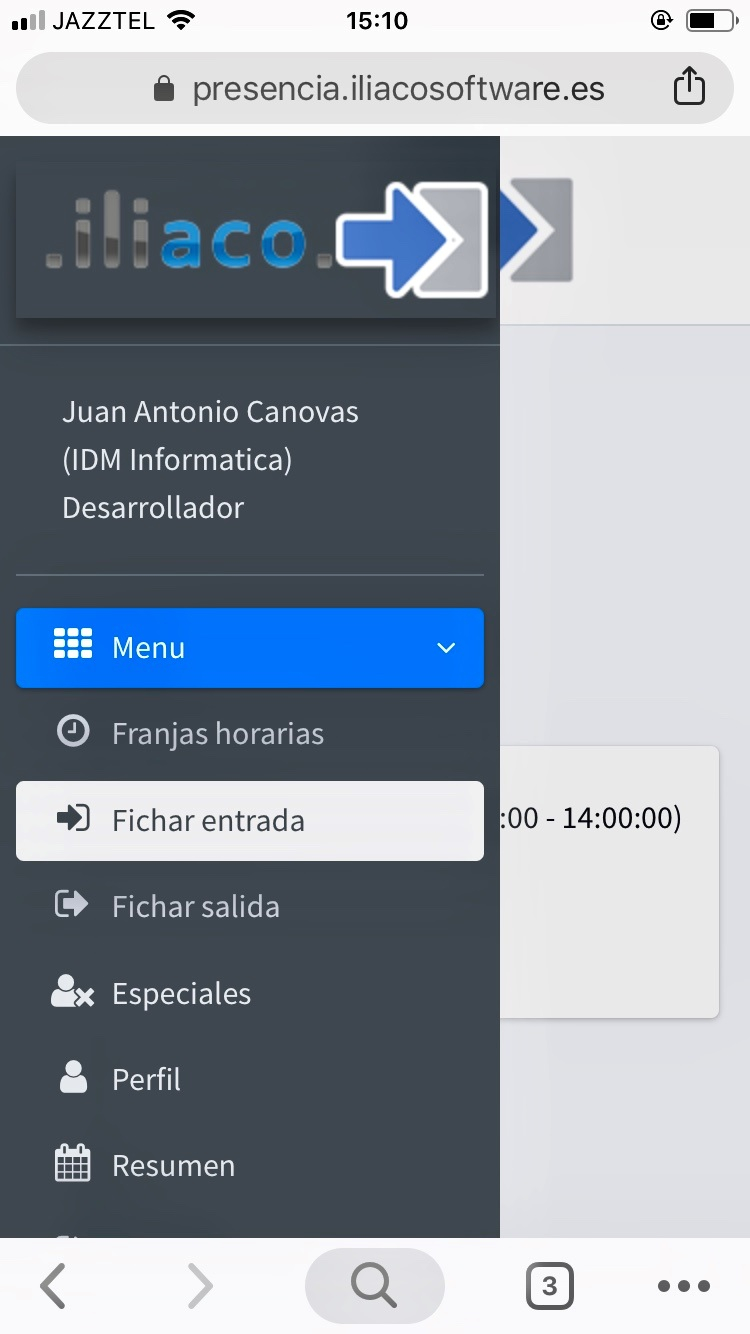Open Franjas horarias
Viewport: 750px width, 1334px height.
[250, 734]
